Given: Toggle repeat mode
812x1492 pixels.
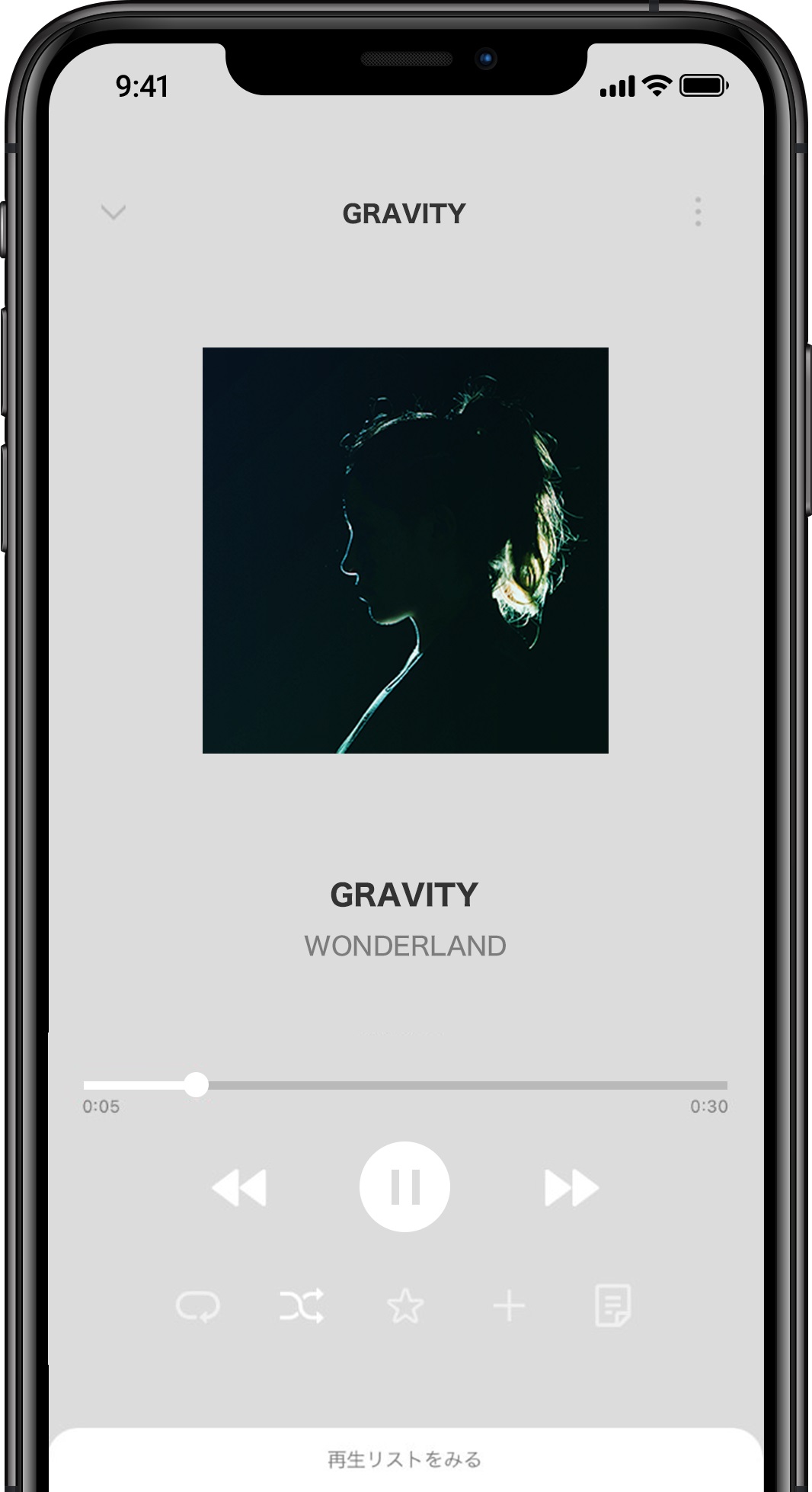Looking at the screenshot, I should click(198, 1306).
